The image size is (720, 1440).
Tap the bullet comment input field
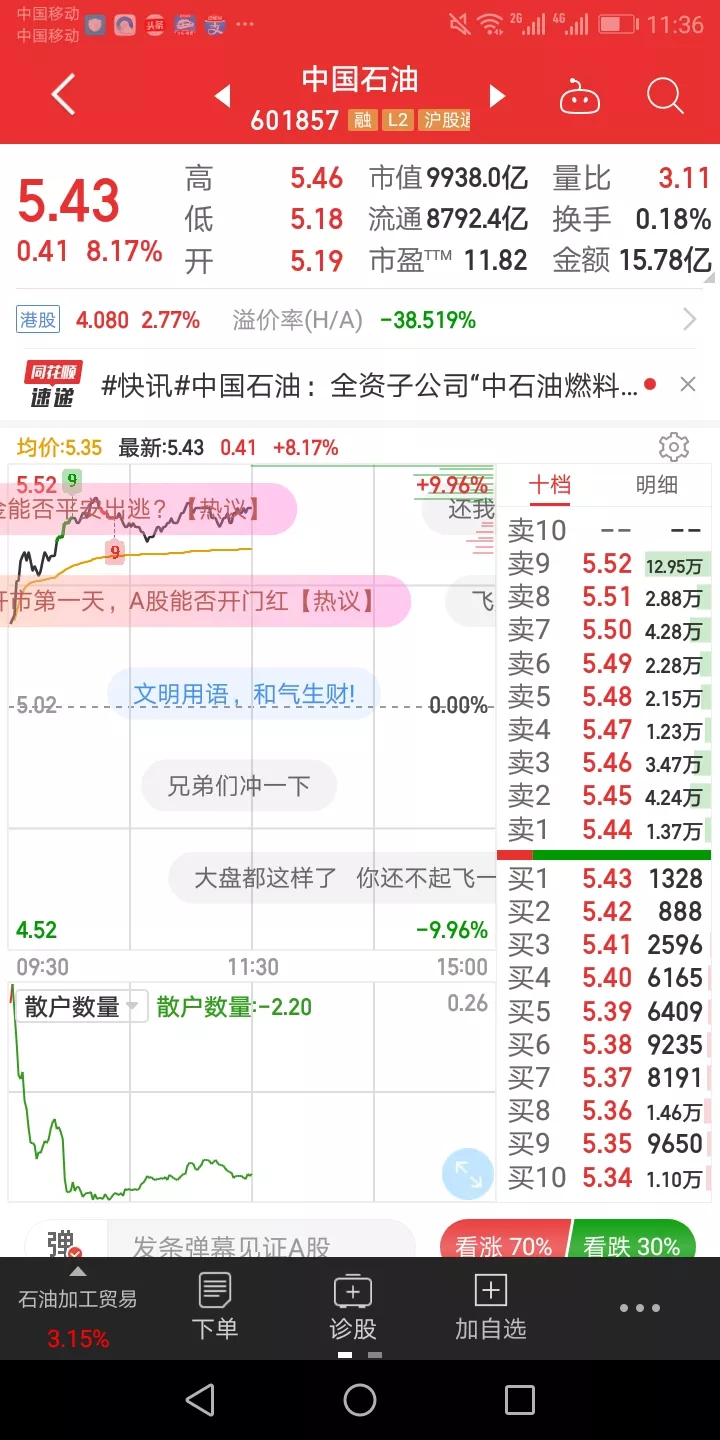(x=260, y=1245)
